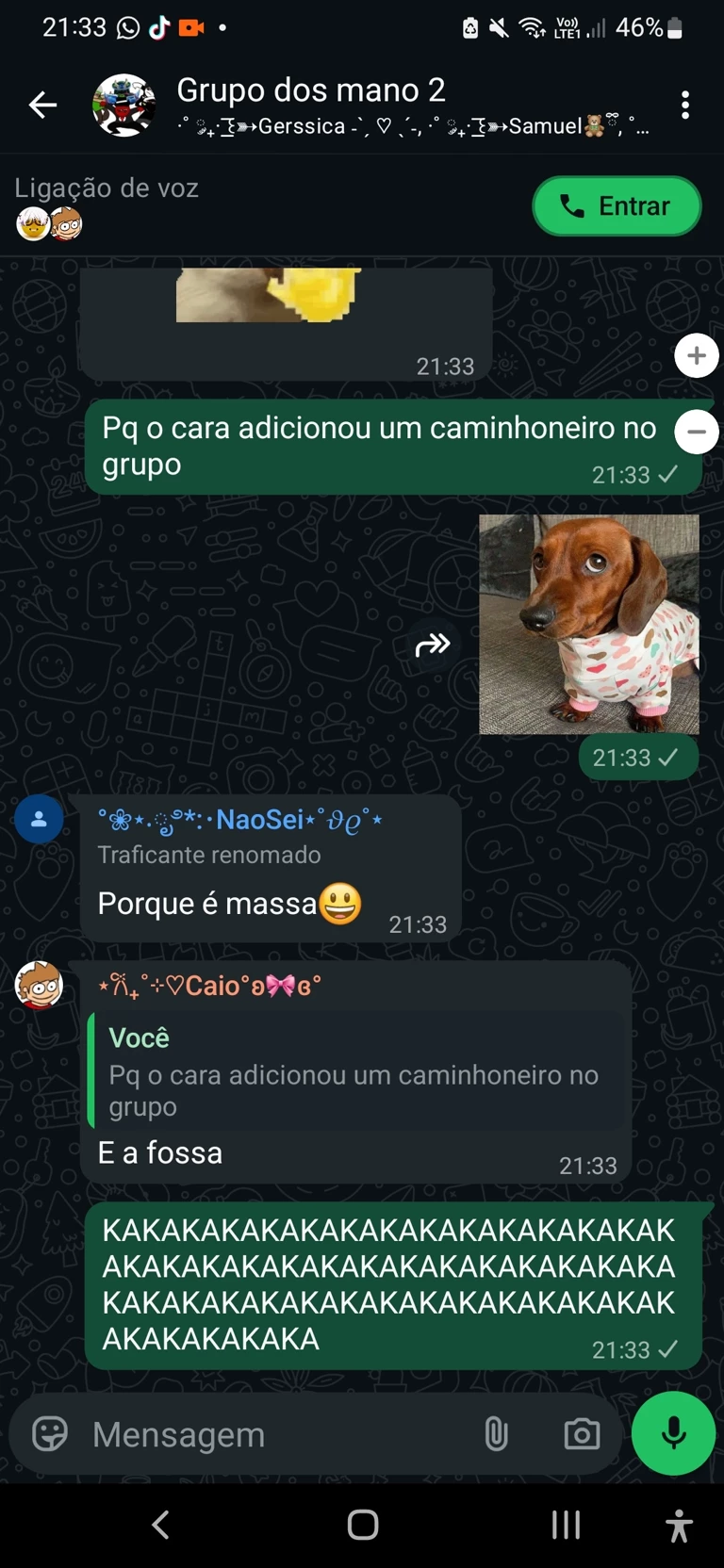
Task: Open Grupo dos mano 2 group info
Action: (311, 91)
